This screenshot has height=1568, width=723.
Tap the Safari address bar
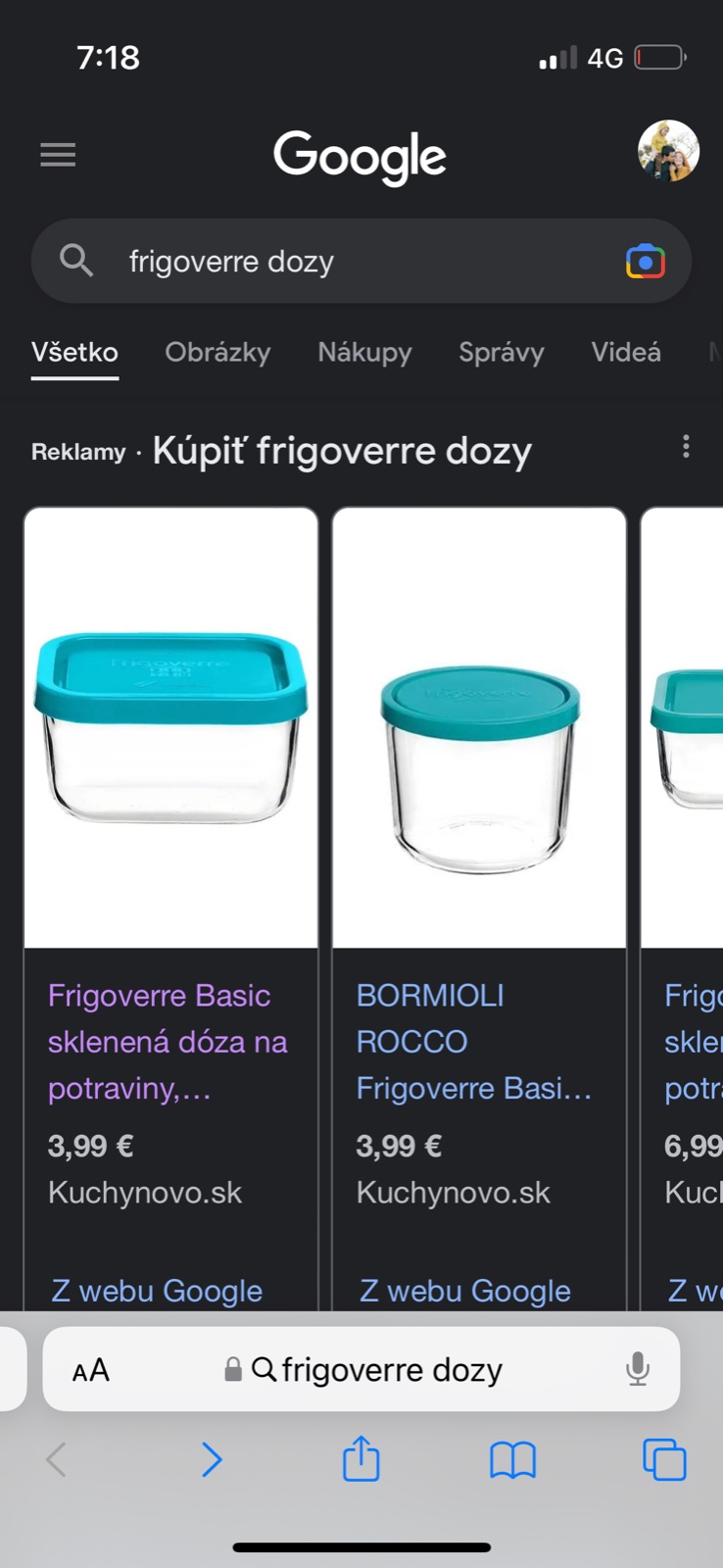[x=377, y=1370]
